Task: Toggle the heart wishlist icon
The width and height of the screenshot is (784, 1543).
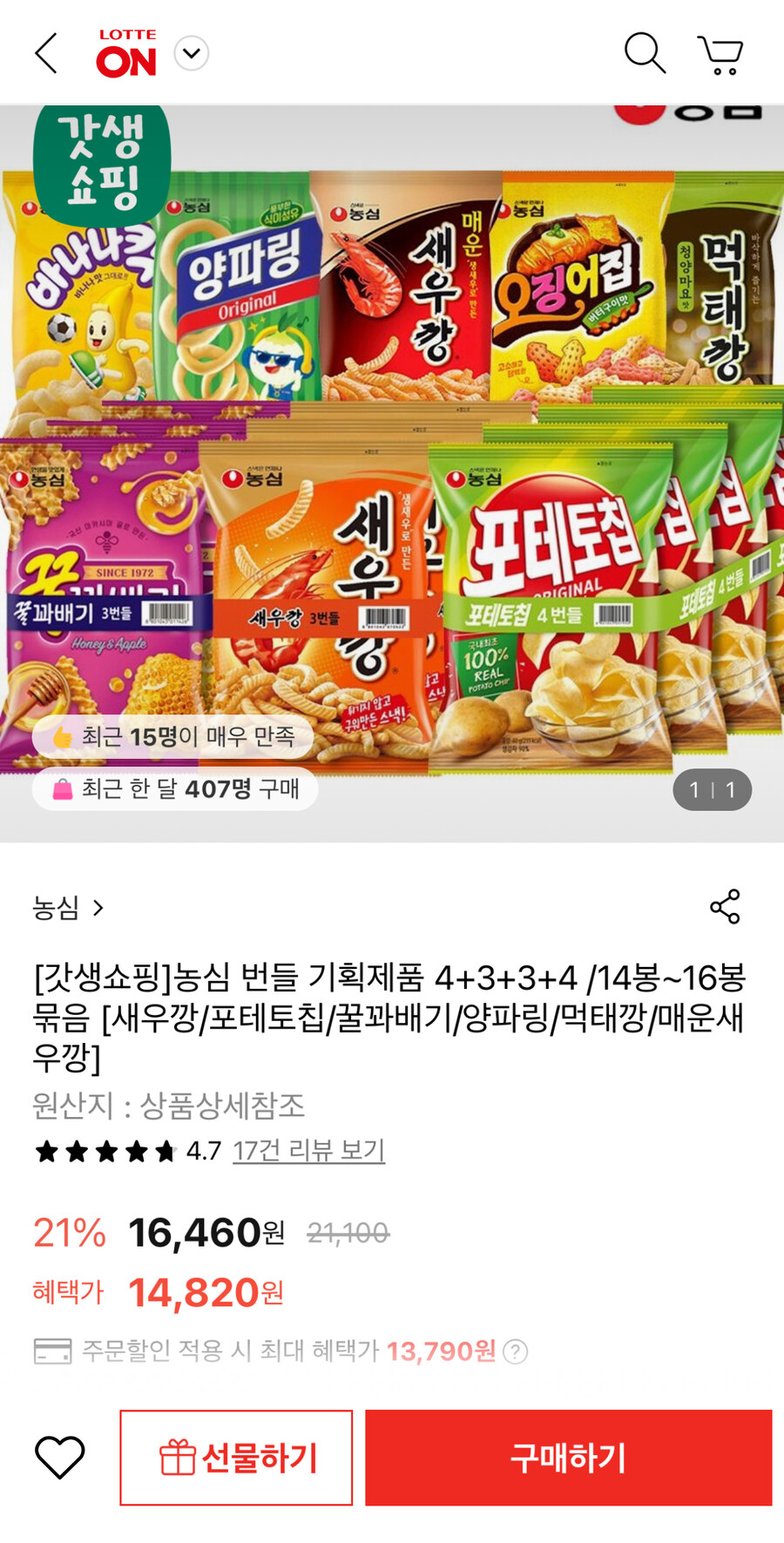Action: pos(61,1457)
